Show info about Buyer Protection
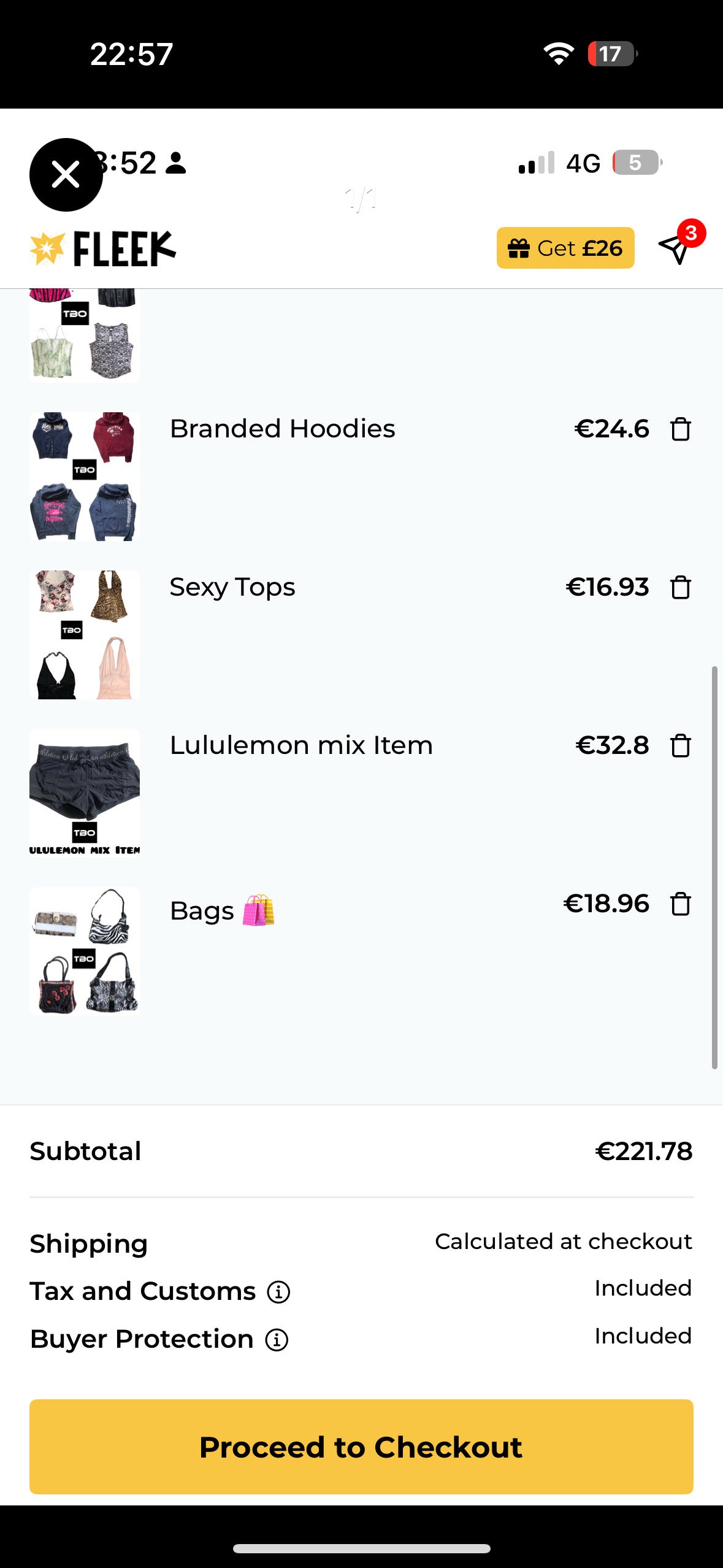The width and height of the screenshot is (723, 1568). pos(277,1339)
